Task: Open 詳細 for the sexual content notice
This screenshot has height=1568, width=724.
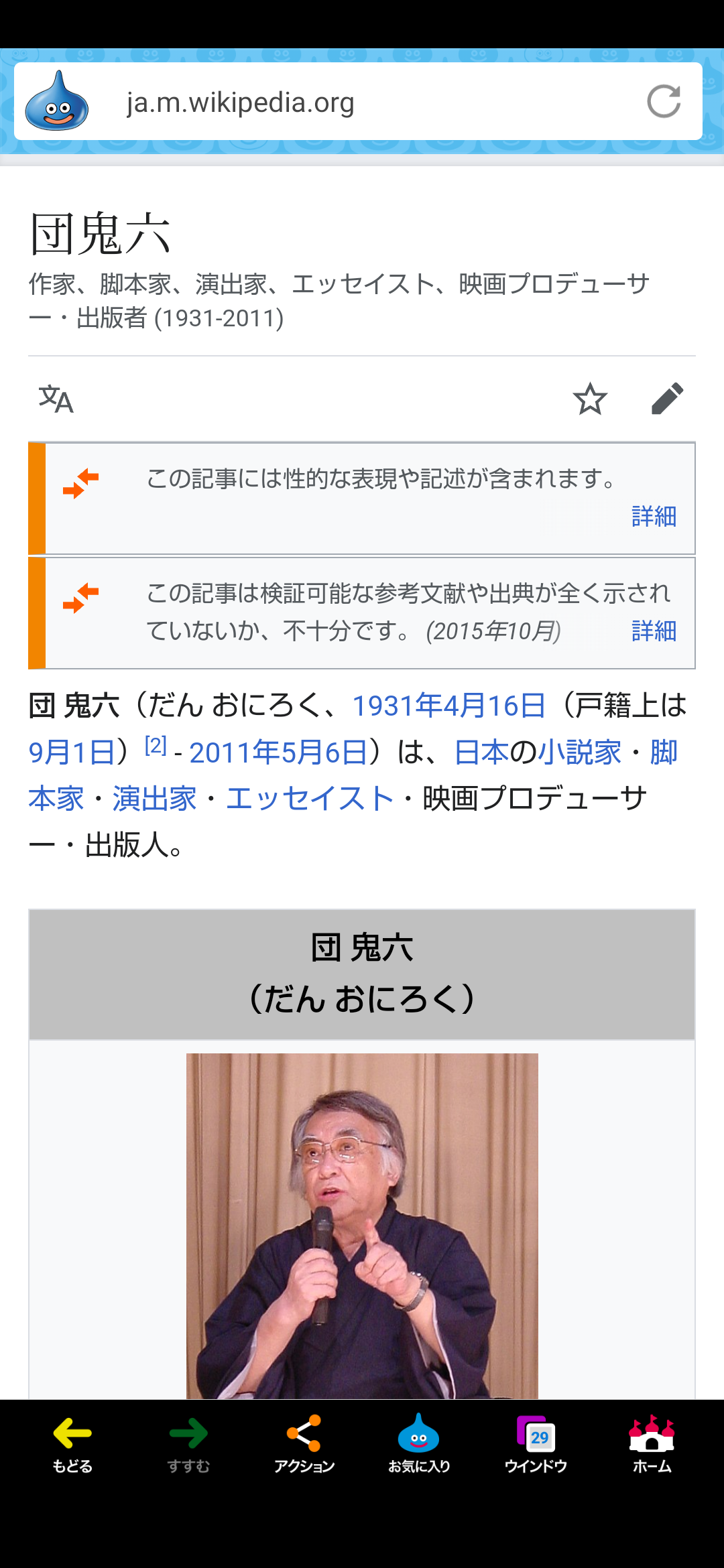Action: click(x=654, y=517)
